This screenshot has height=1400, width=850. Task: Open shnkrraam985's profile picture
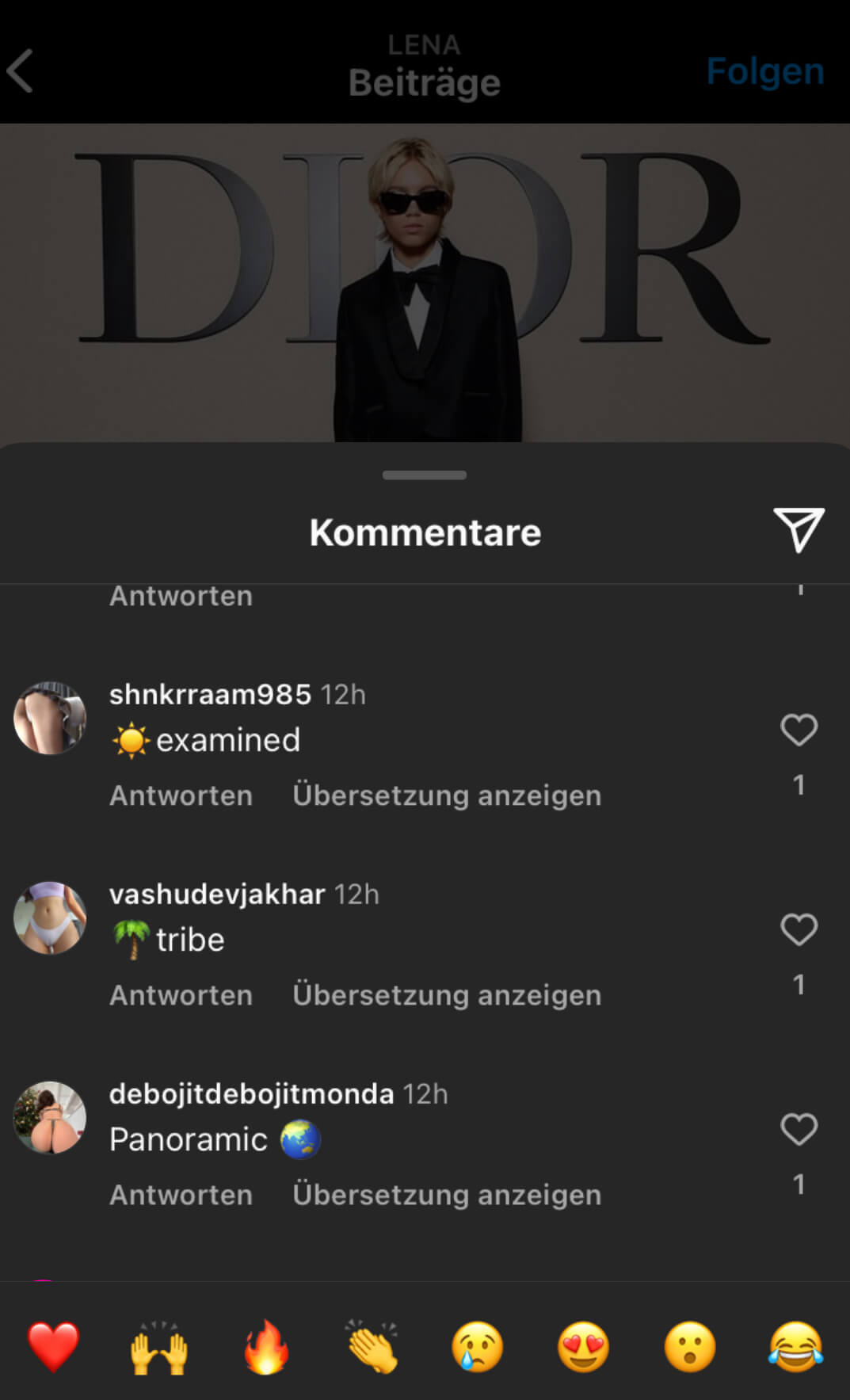pyautogui.click(x=50, y=718)
